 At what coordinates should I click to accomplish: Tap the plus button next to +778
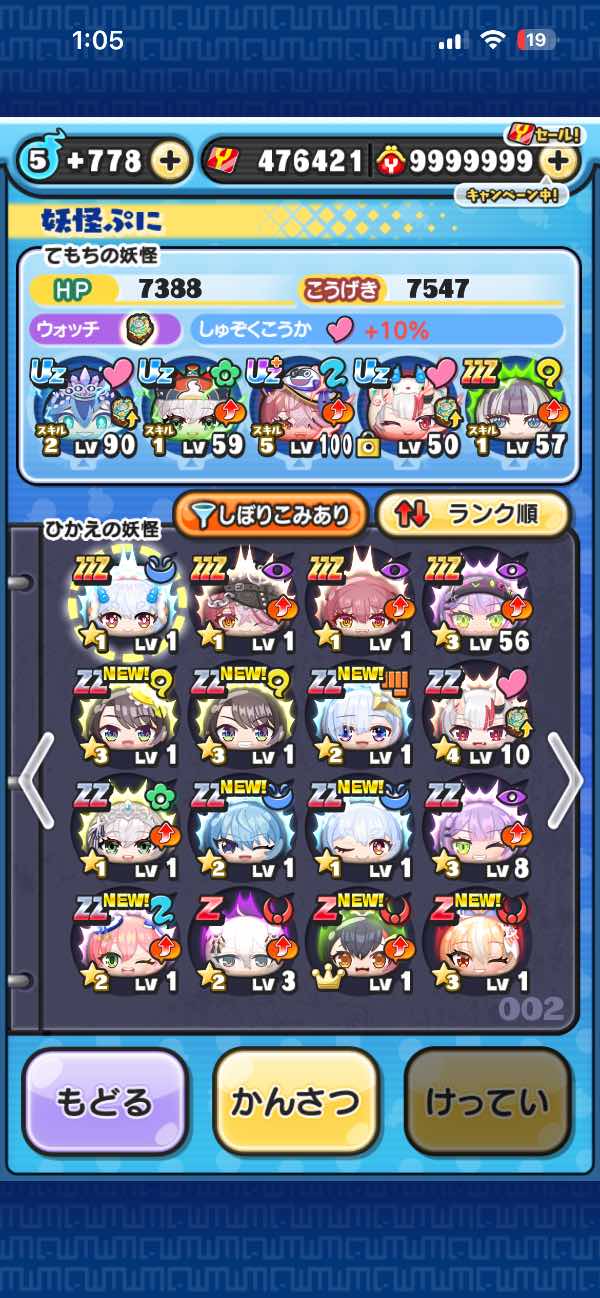171,161
